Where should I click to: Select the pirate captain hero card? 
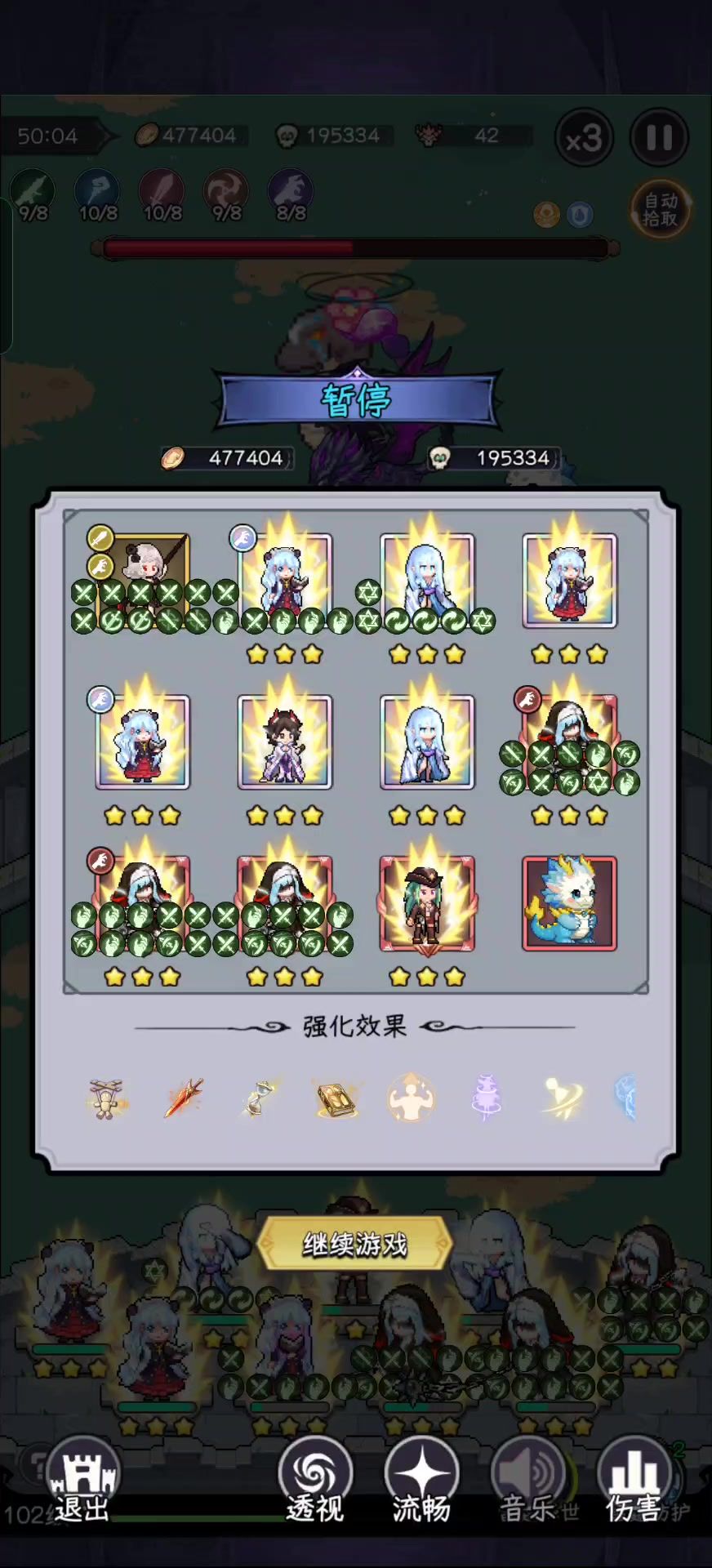(x=426, y=903)
